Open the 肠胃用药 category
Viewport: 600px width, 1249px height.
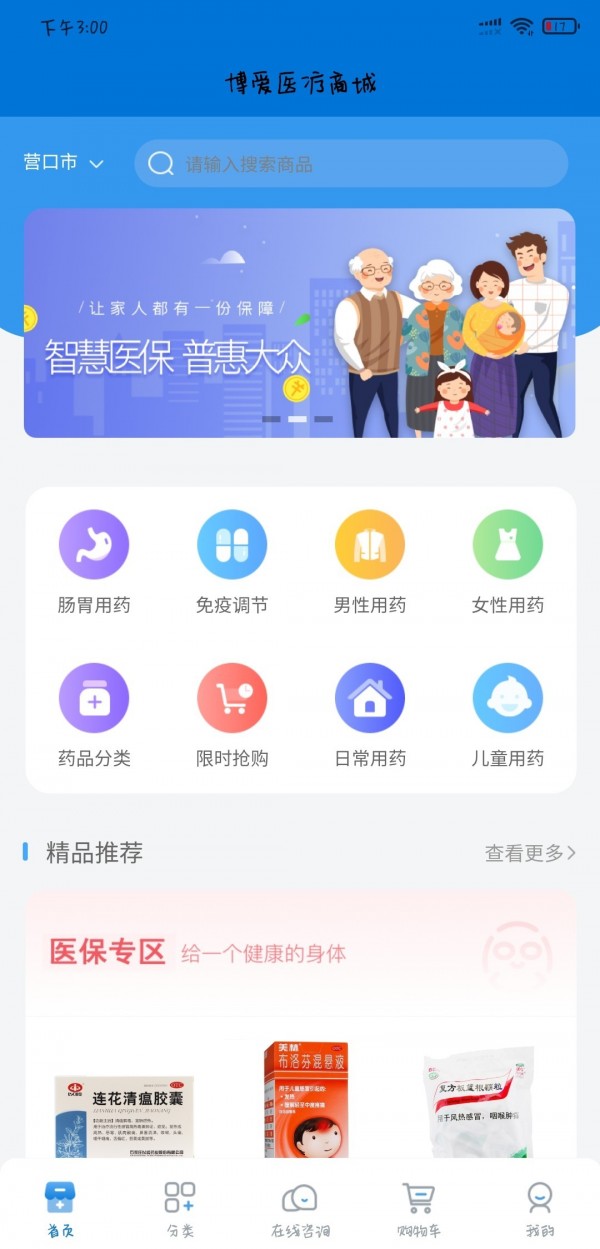[94, 562]
